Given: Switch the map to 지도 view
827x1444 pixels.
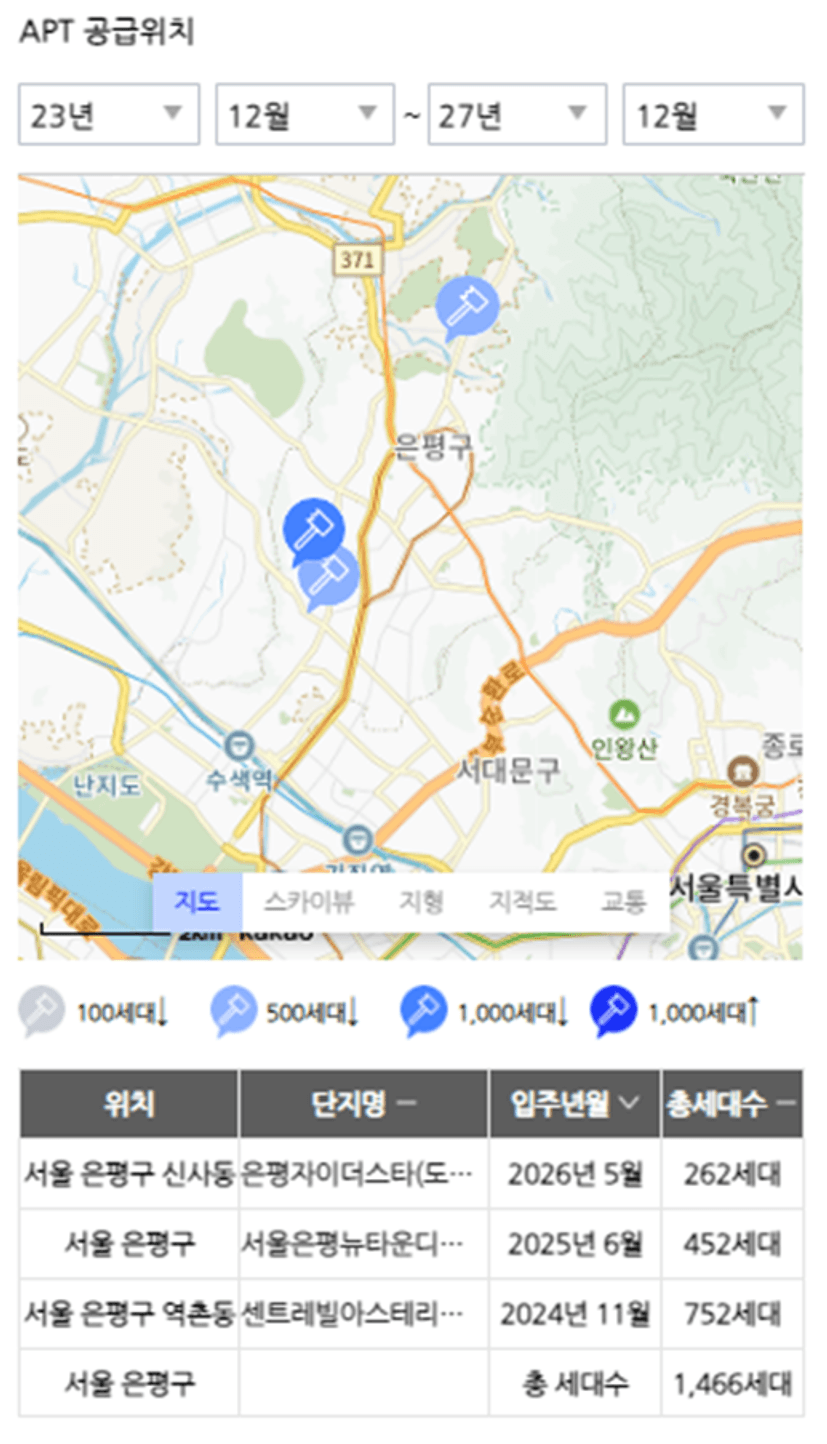Looking at the screenshot, I should pyautogui.click(x=197, y=902).
